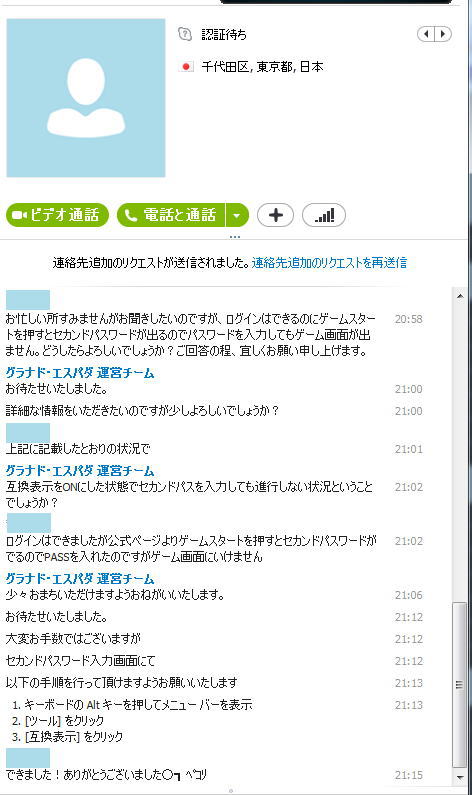This screenshot has width=472, height=795.
Task: Tap the 電話と通話 call button
Action: [171, 215]
